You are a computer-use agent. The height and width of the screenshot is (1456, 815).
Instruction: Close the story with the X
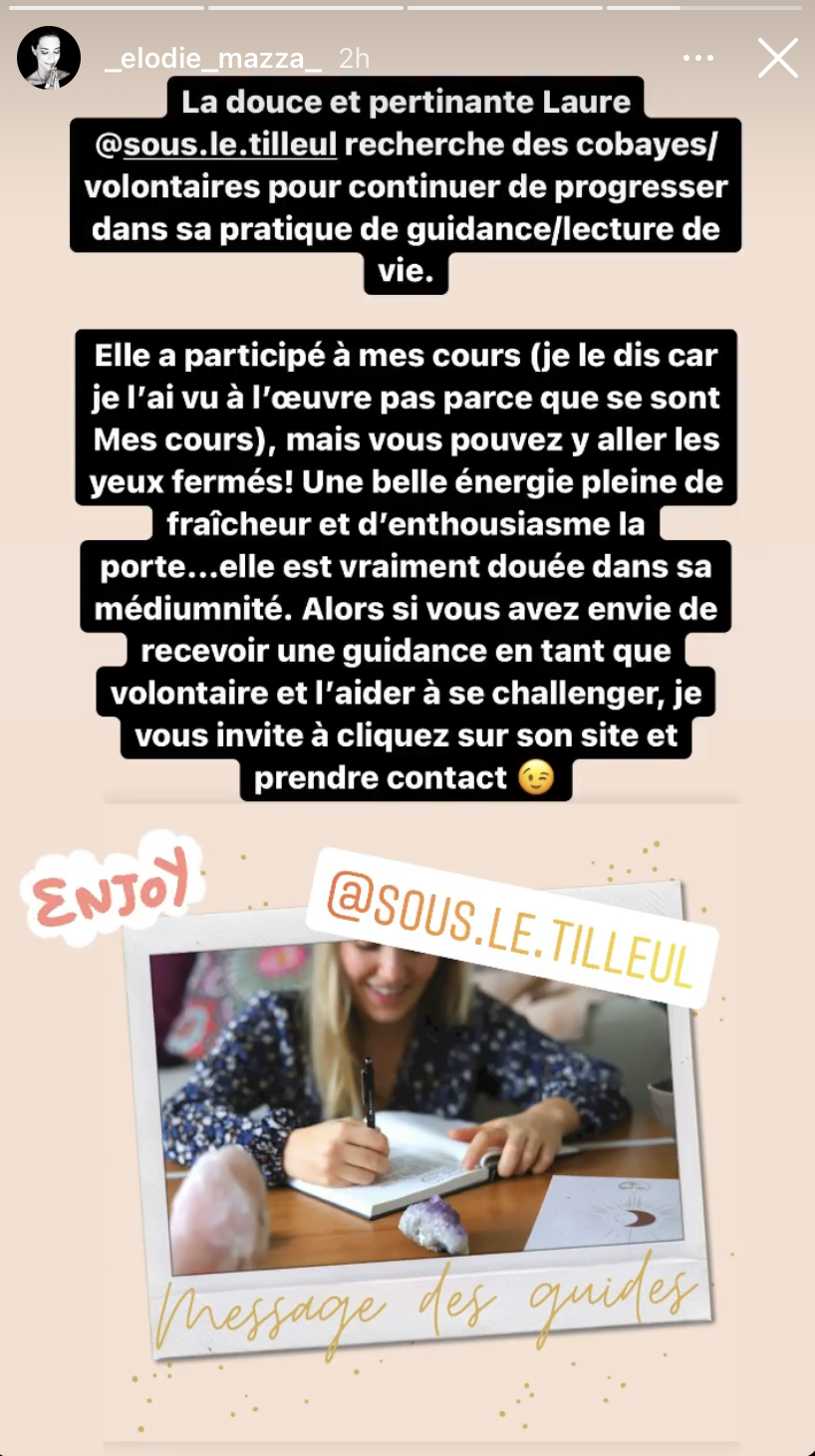coord(777,59)
